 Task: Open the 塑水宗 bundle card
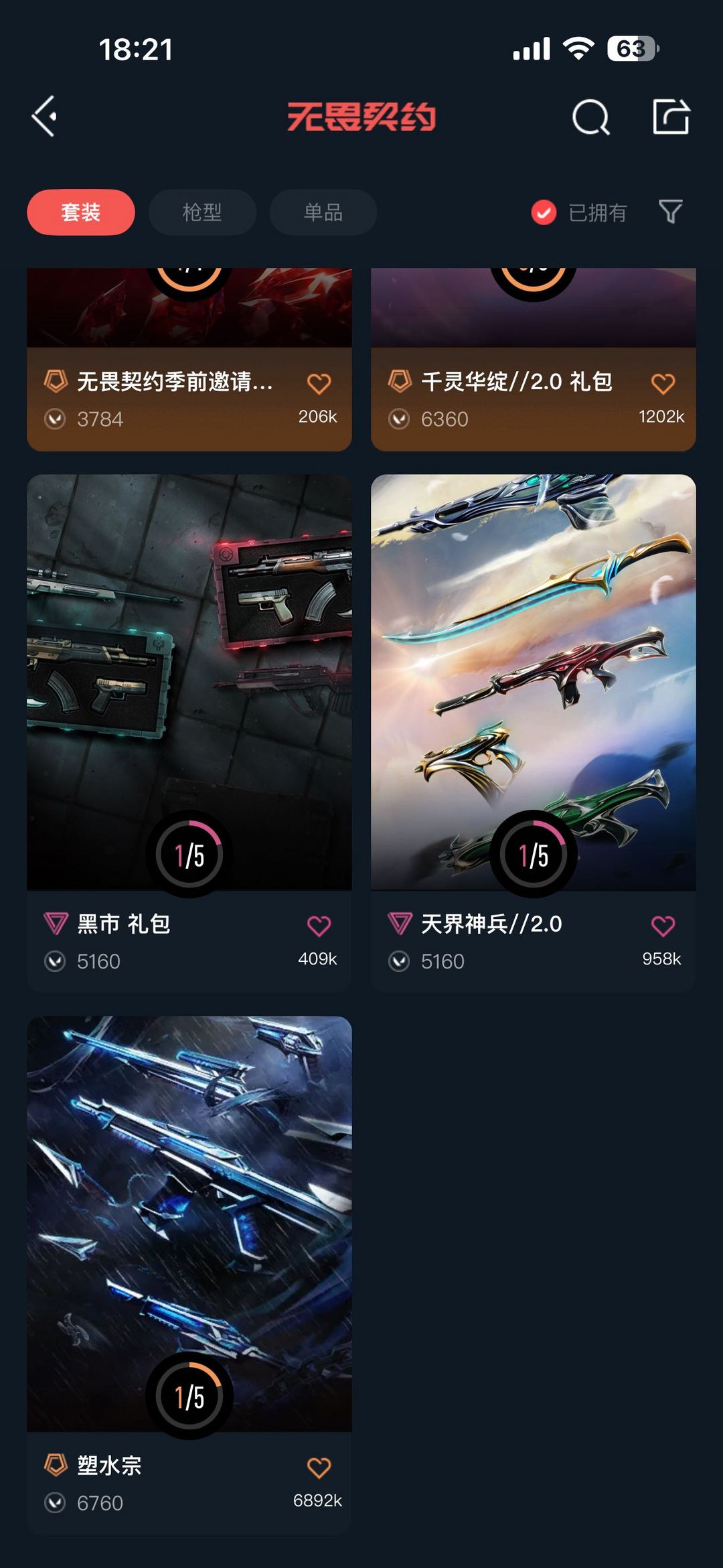pos(189,1226)
